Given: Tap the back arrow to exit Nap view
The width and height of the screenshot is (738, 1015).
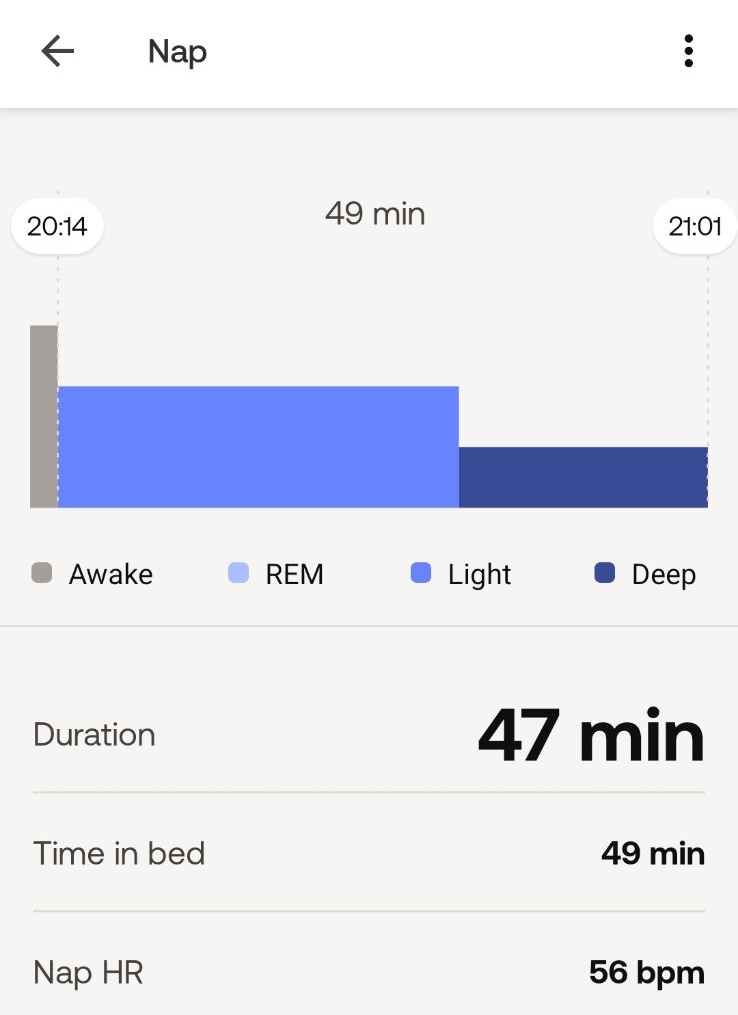Looking at the screenshot, I should click(57, 52).
